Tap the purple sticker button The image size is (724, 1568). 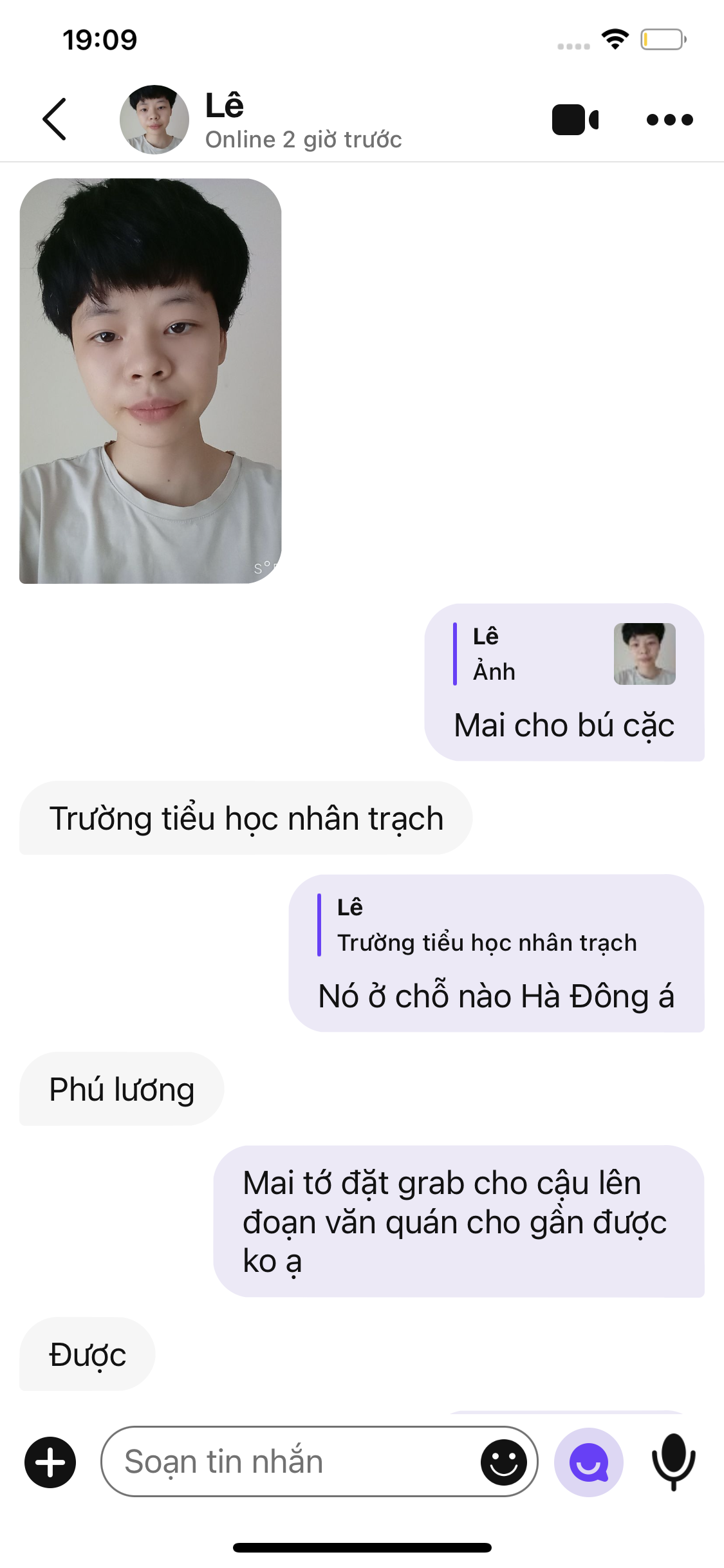pos(589,1462)
